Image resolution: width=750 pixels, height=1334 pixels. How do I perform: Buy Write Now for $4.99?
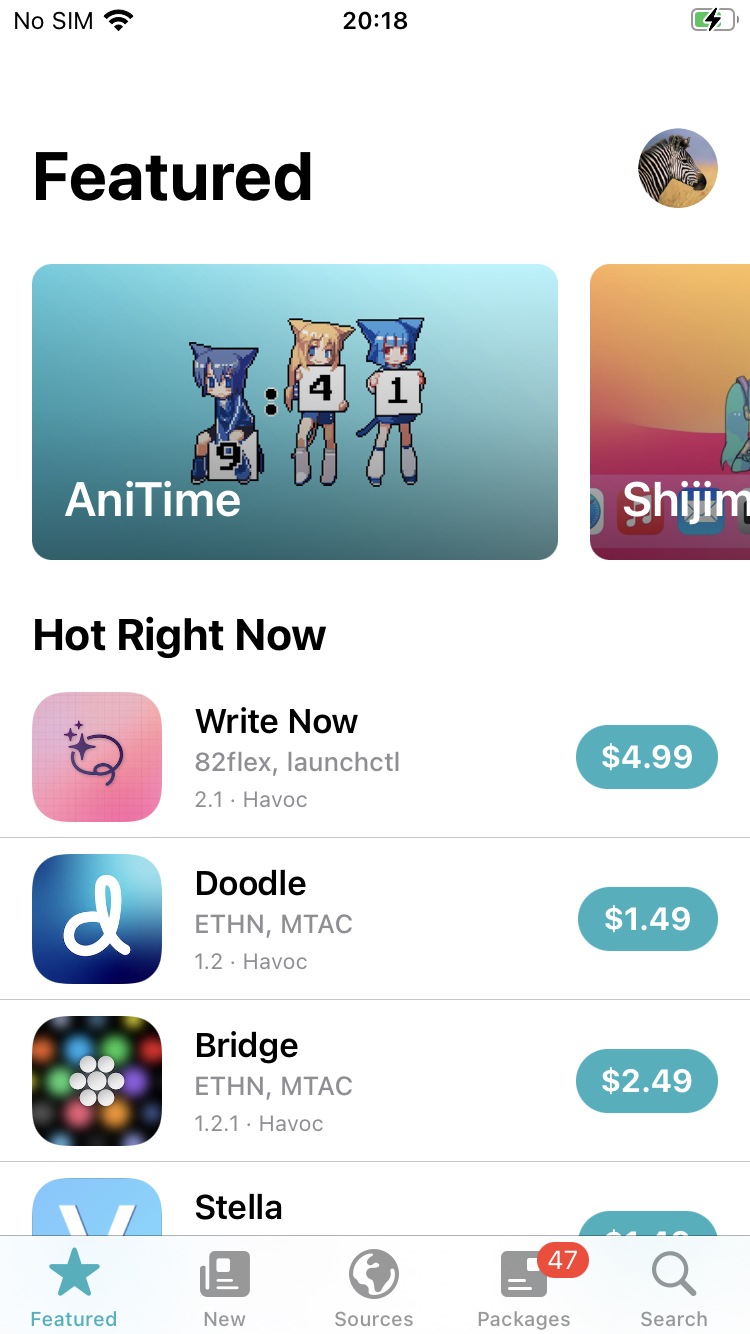pyautogui.click(x=646, y=757)
